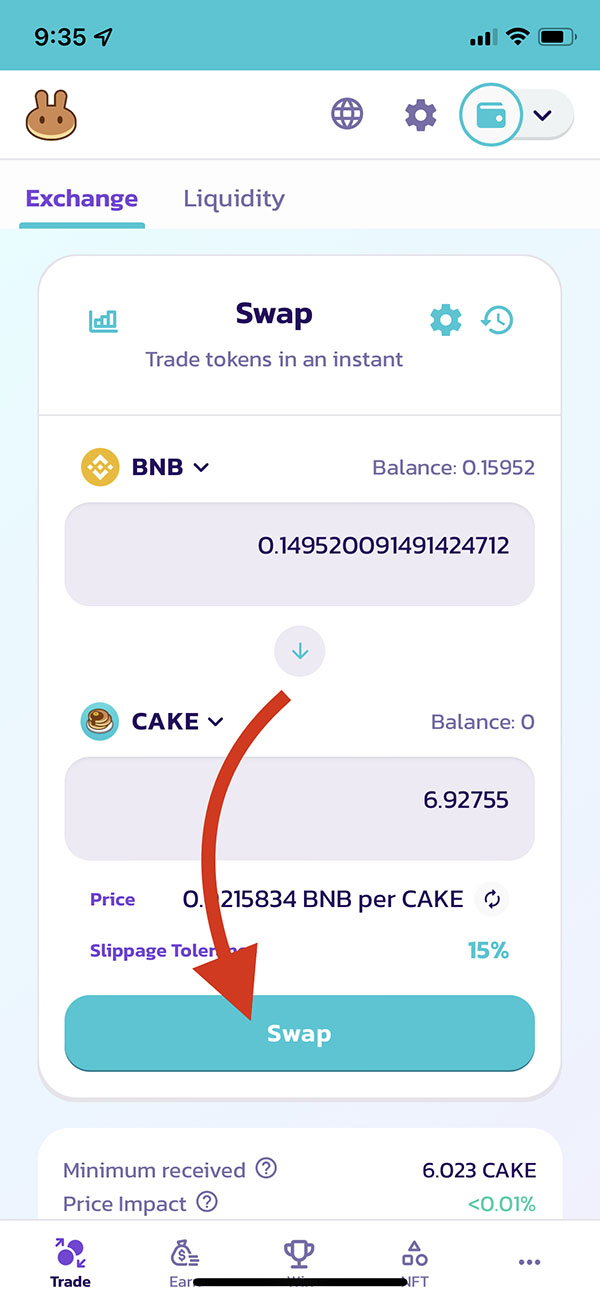The width and height of the screenshot is (600, 1299).
Task: Edit the BNB amount field
Action: (300, 554)
